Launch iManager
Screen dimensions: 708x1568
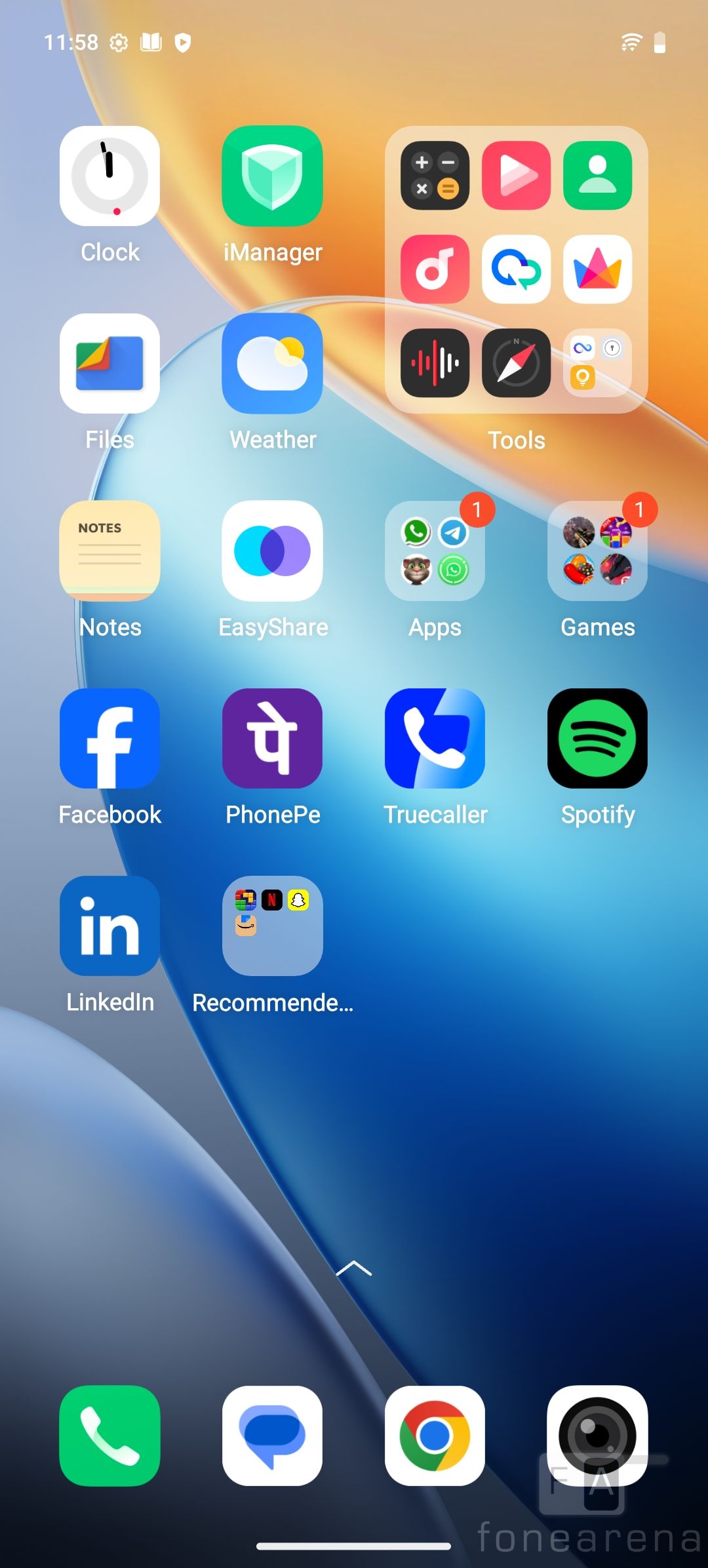click(x=272, y=176)
